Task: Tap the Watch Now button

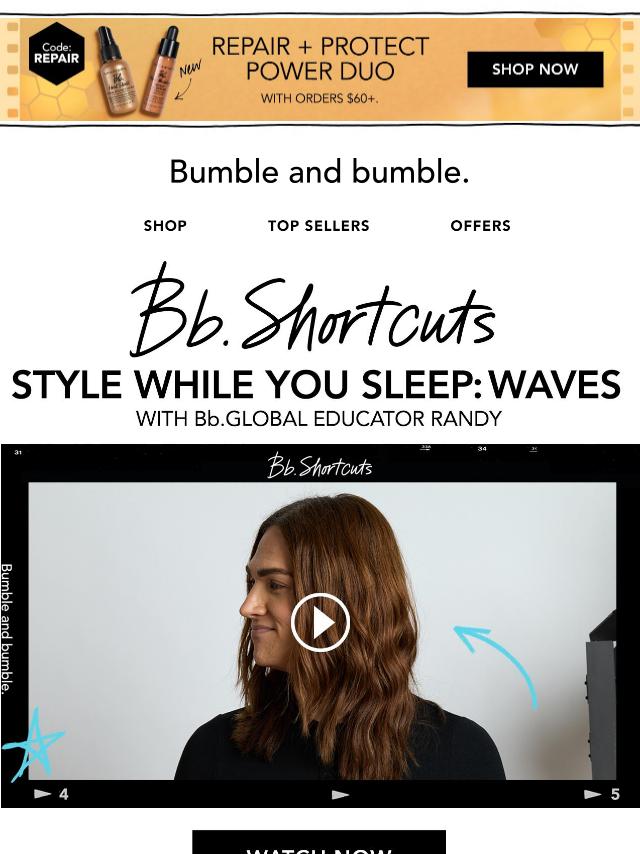Action: coord(318,844)
